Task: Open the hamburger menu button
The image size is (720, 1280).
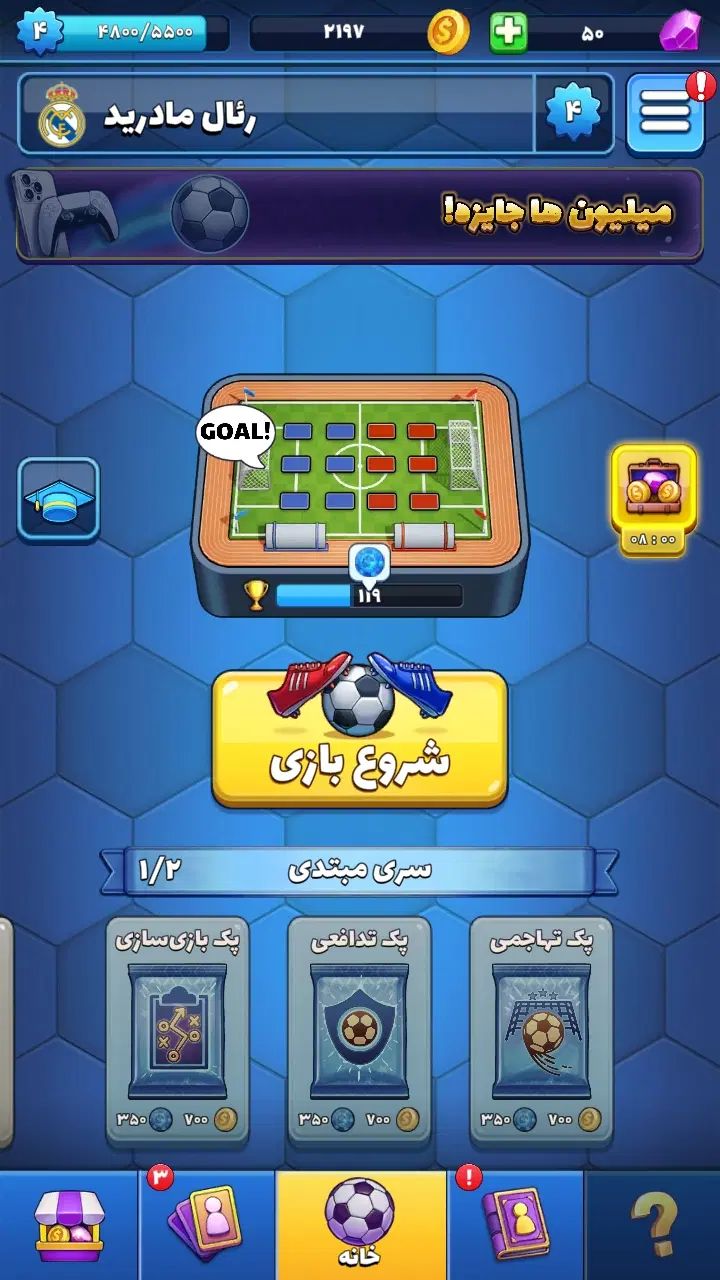Action: coord(665,114)
